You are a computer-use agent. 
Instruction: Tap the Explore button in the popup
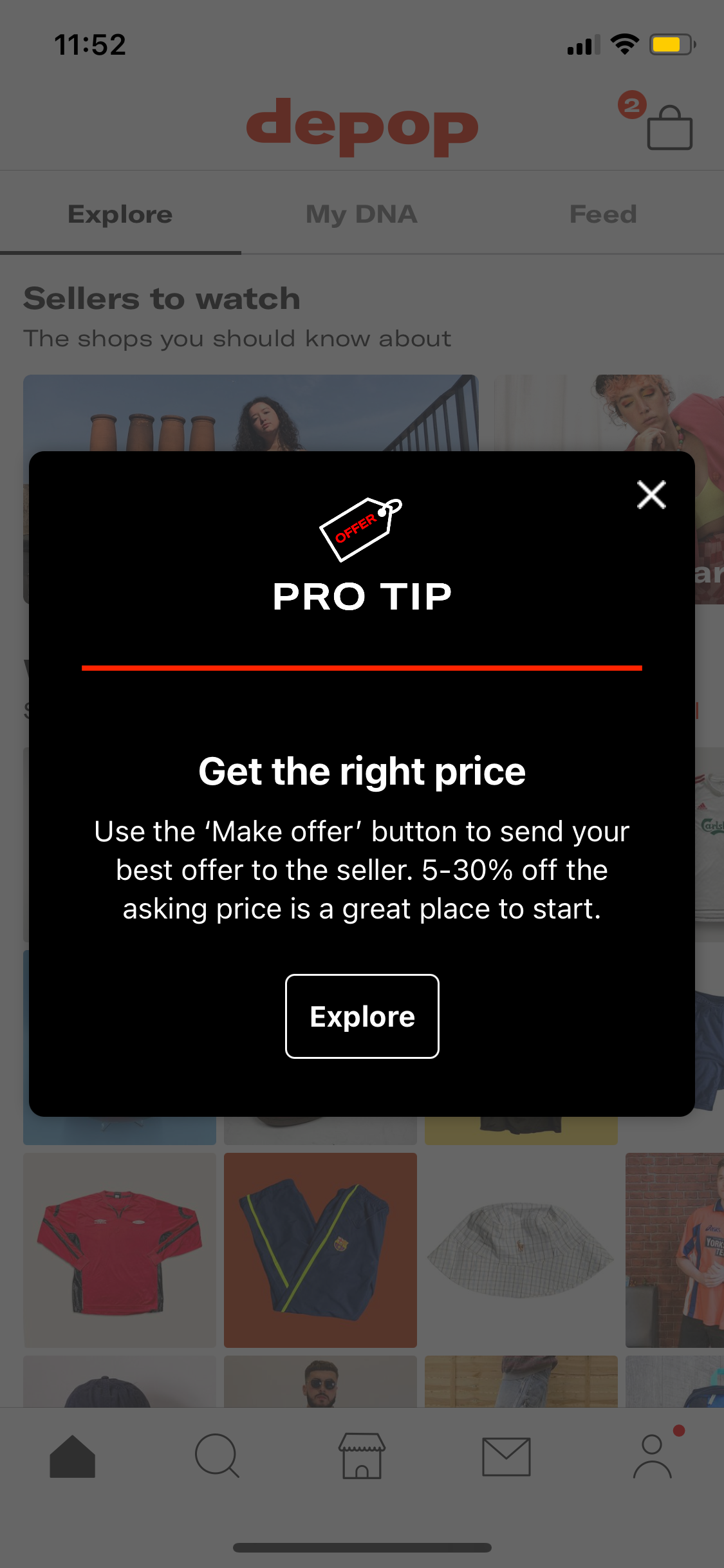(x=362, y=1016)
